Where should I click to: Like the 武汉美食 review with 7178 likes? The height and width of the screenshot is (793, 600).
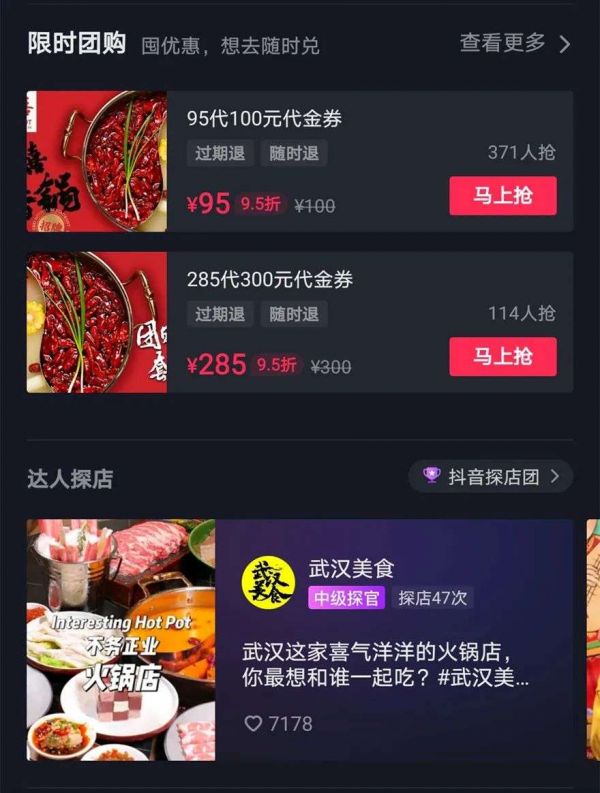pyautogui.click(x=254, y=723)
